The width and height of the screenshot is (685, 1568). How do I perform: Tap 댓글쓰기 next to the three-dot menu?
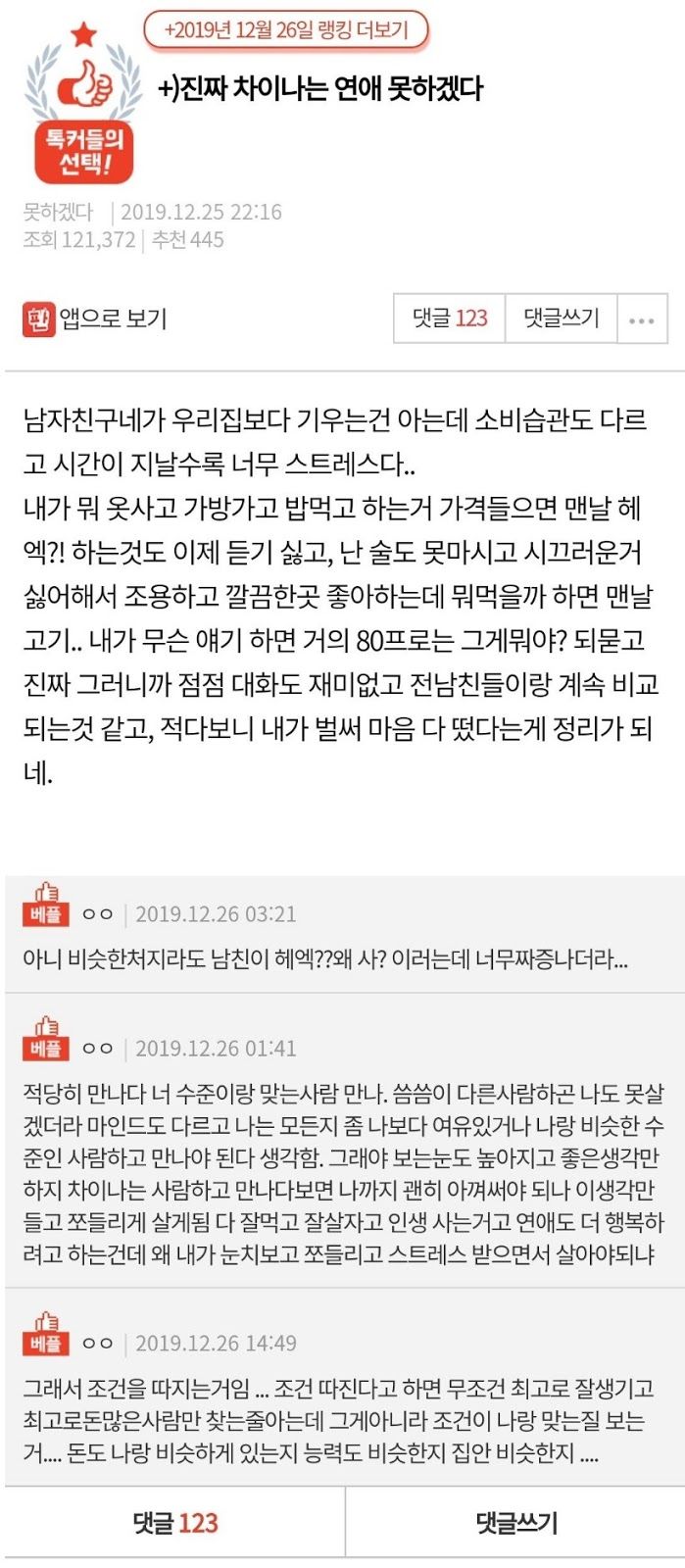coord(561,318)
